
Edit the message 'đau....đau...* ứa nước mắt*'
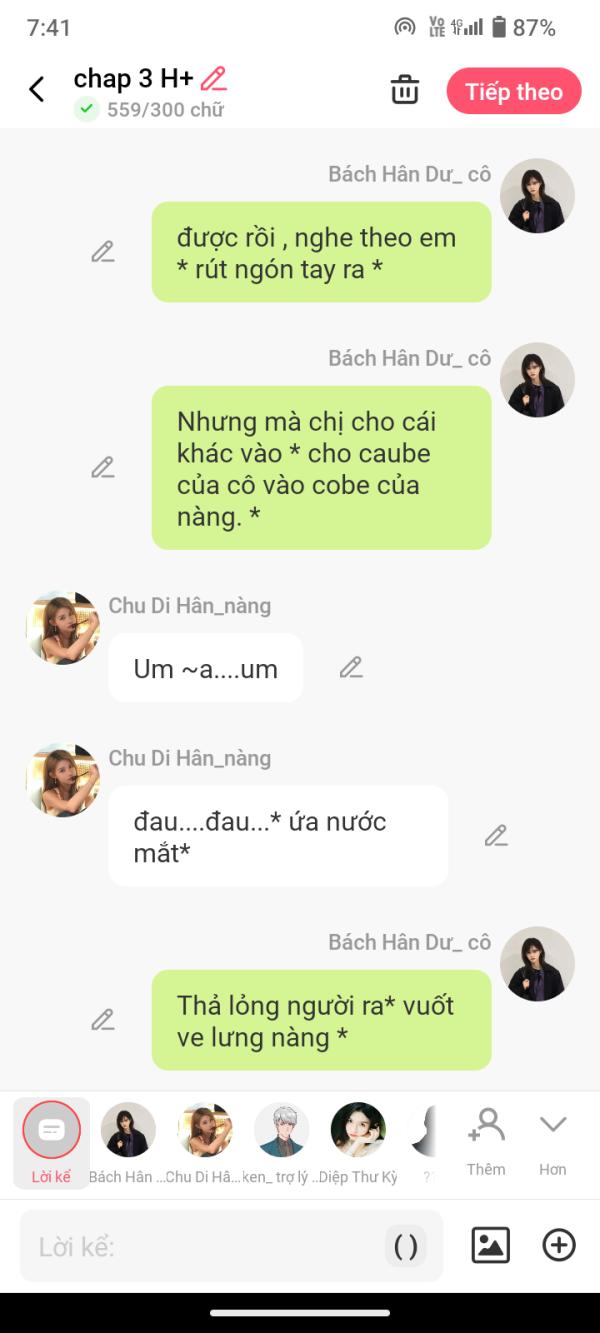(496, 836)
